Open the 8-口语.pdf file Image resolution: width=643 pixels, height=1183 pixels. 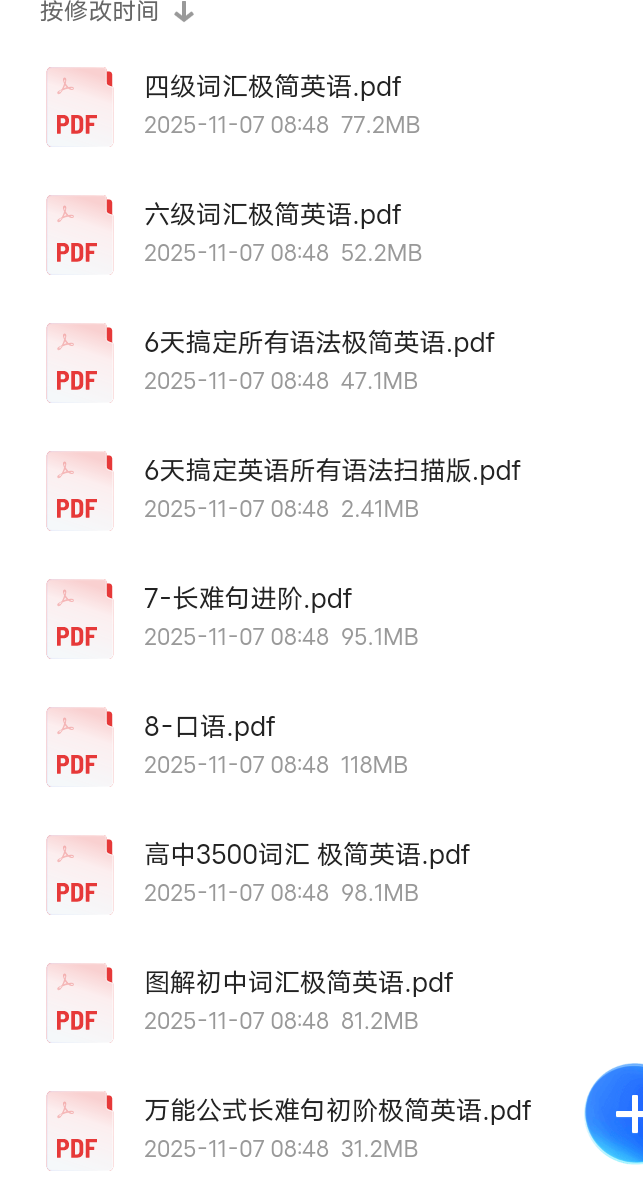click(x=209, y=727)
